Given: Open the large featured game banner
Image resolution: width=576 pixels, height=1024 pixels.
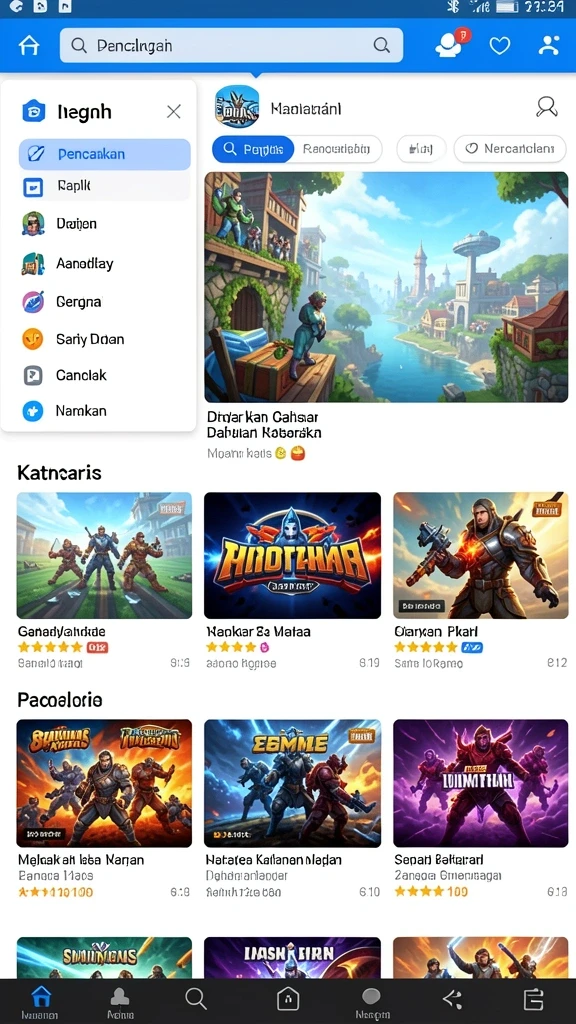Looking at the screenshot, I should (387, 287).
